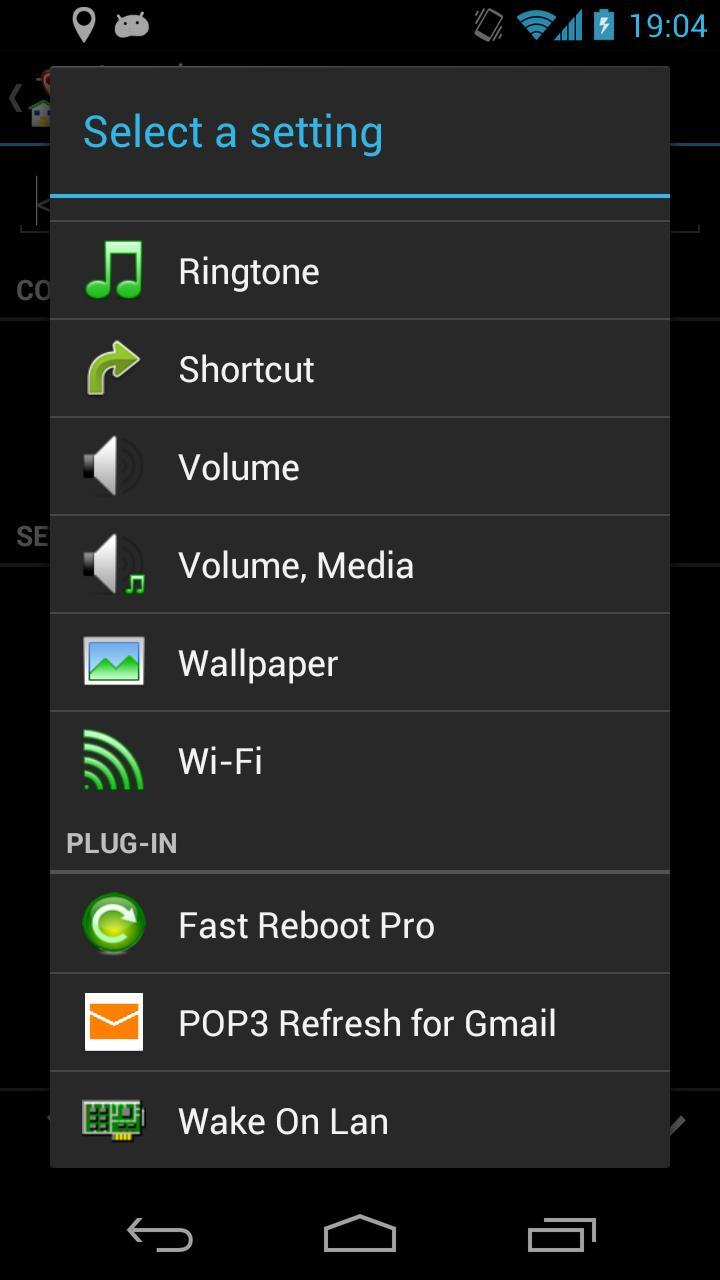This screenshot has height=1280, width=720.
Task: Click the orange POP3 Gmail envelope icon
Action: (x=113, y=1022)
